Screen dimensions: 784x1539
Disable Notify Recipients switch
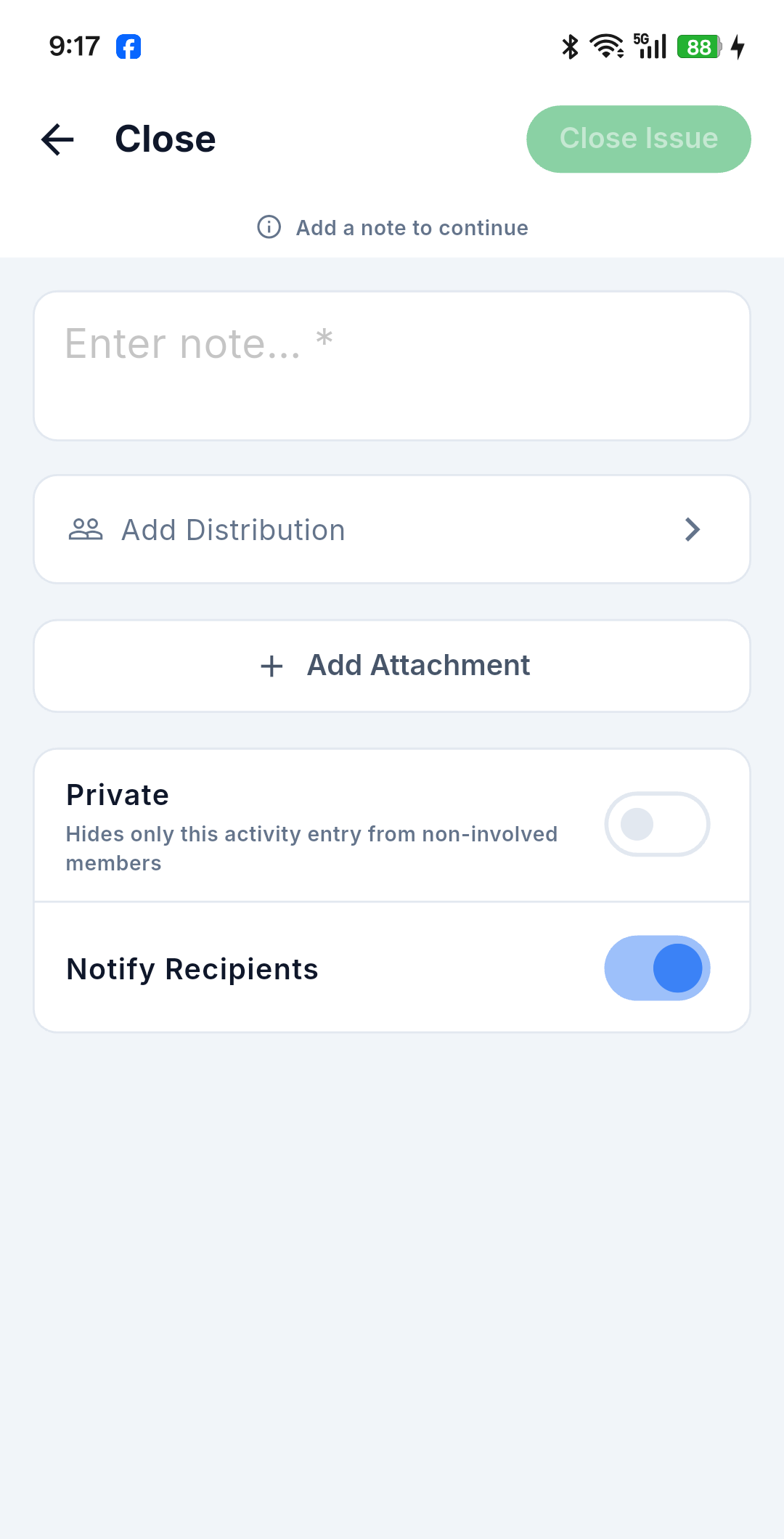(x=657, y=968)
